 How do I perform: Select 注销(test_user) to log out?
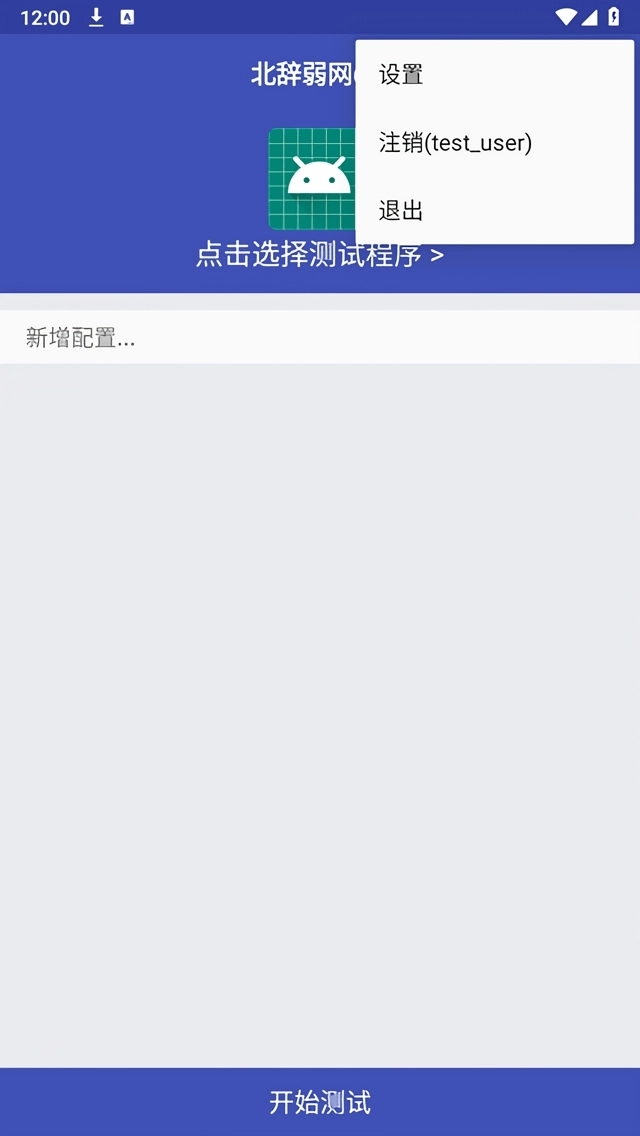[494, 143]
